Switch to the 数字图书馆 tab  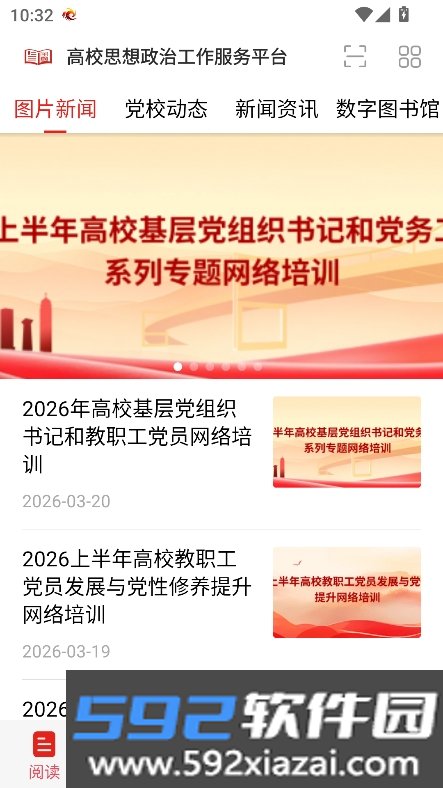[388, 109]
